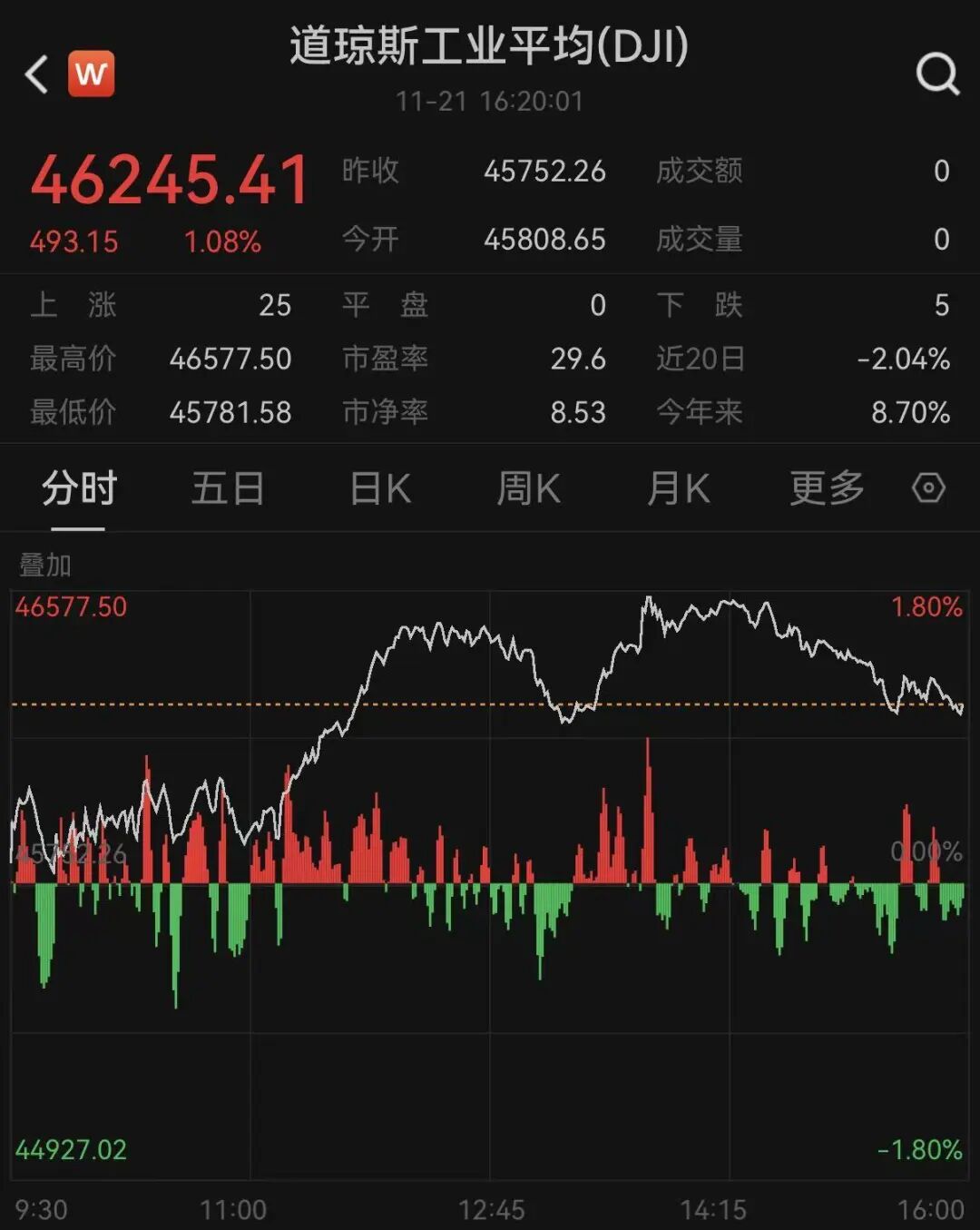Tap the 叠加 overlay button
This screenshot has width=980, height=1230.
click(x=45, y=566)
